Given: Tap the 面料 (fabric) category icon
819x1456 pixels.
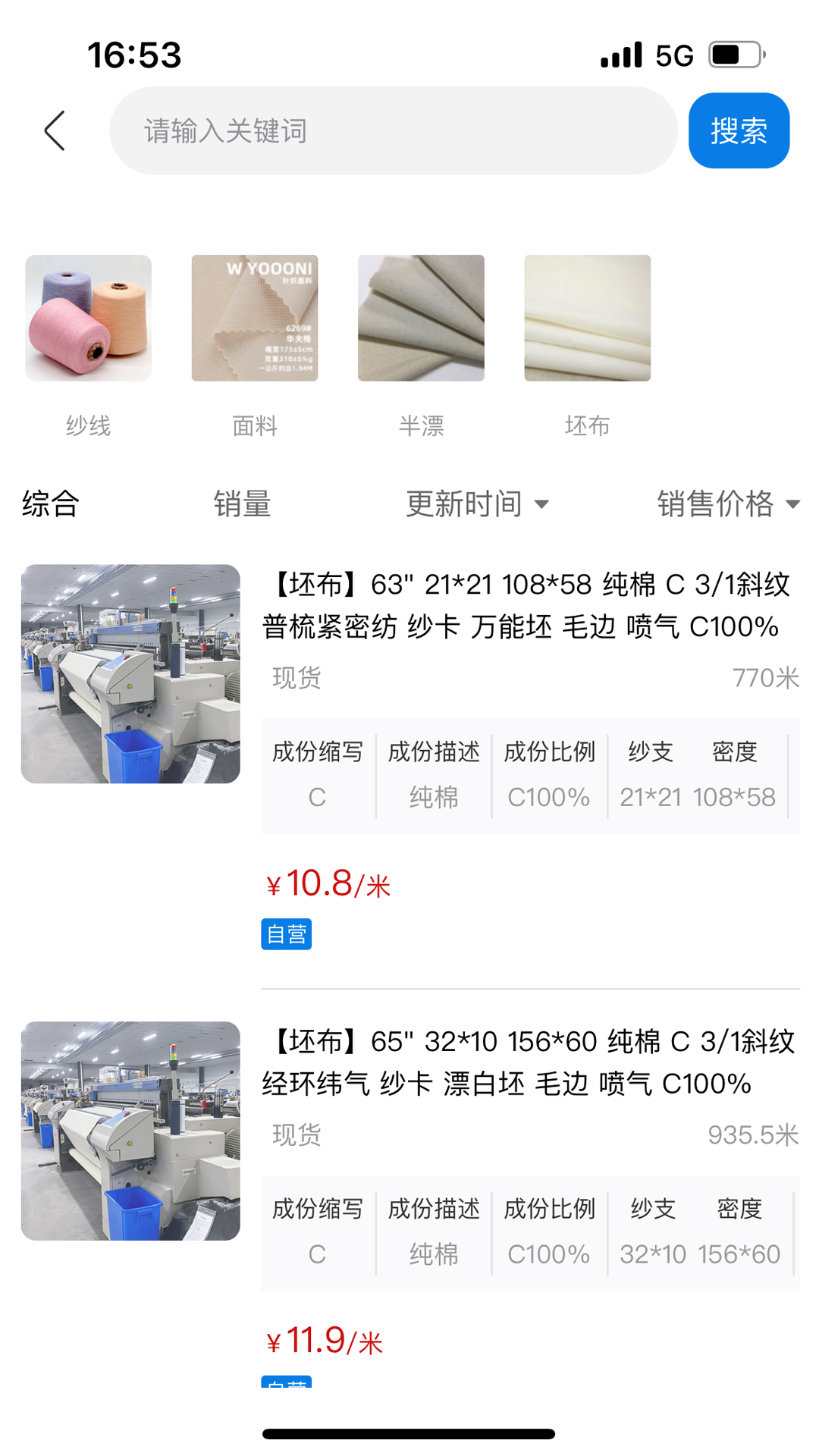Looking at the screenshot, I should [x=255, y=318].
